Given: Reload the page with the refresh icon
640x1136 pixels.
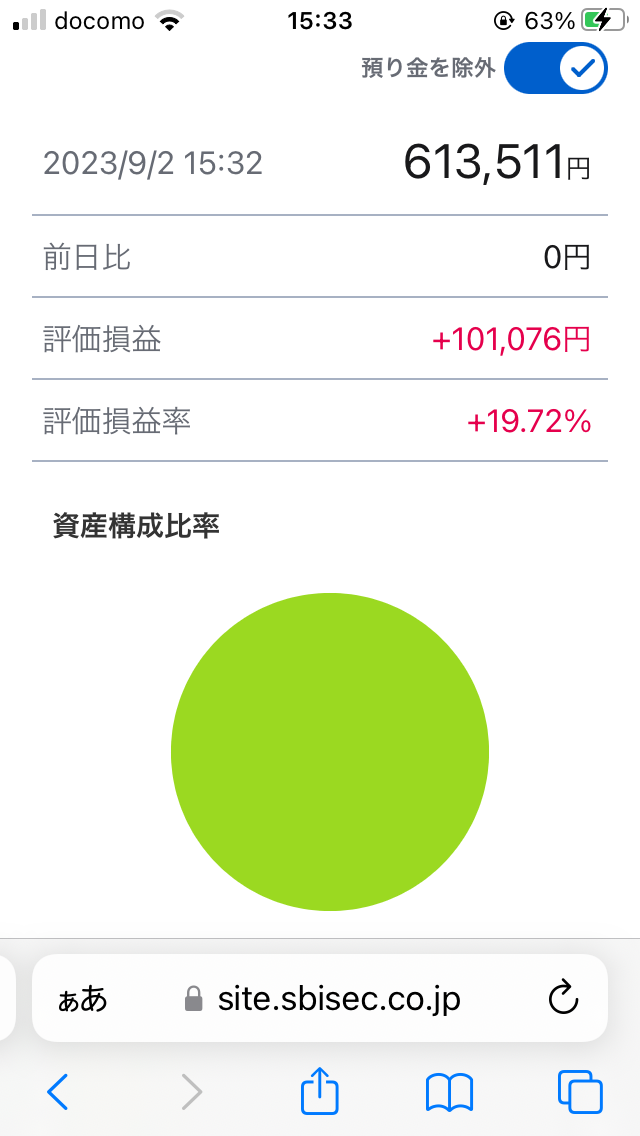Looking at the screenshot, I should tap(565, 998).
